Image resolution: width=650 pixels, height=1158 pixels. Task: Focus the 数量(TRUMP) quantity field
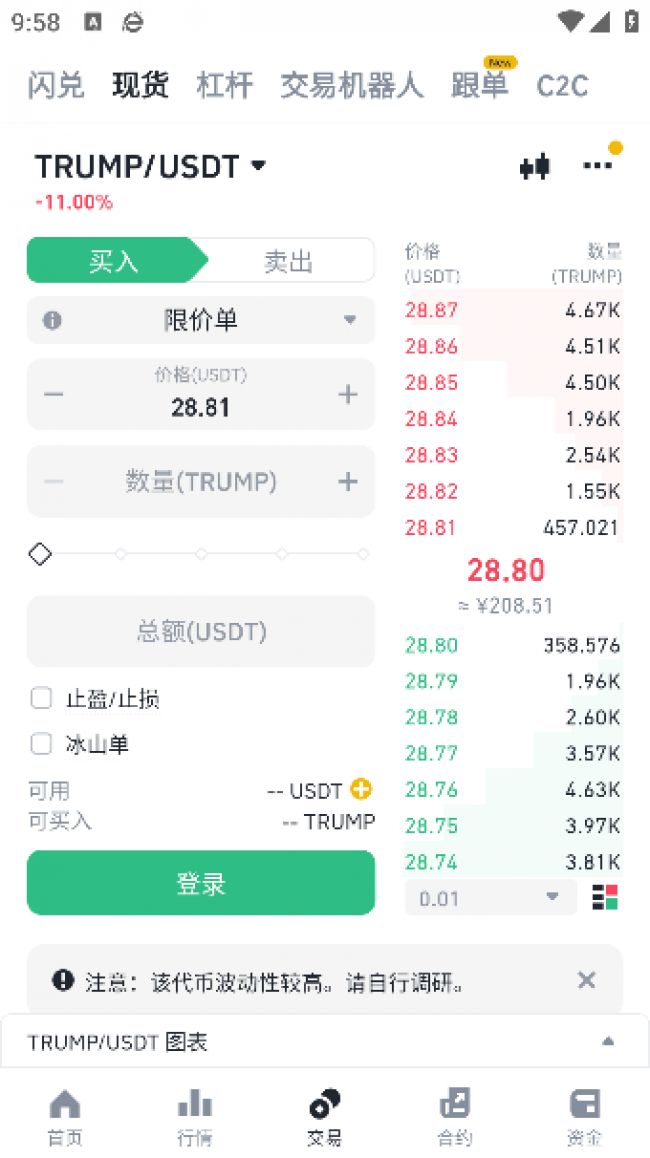coord(201,482)
